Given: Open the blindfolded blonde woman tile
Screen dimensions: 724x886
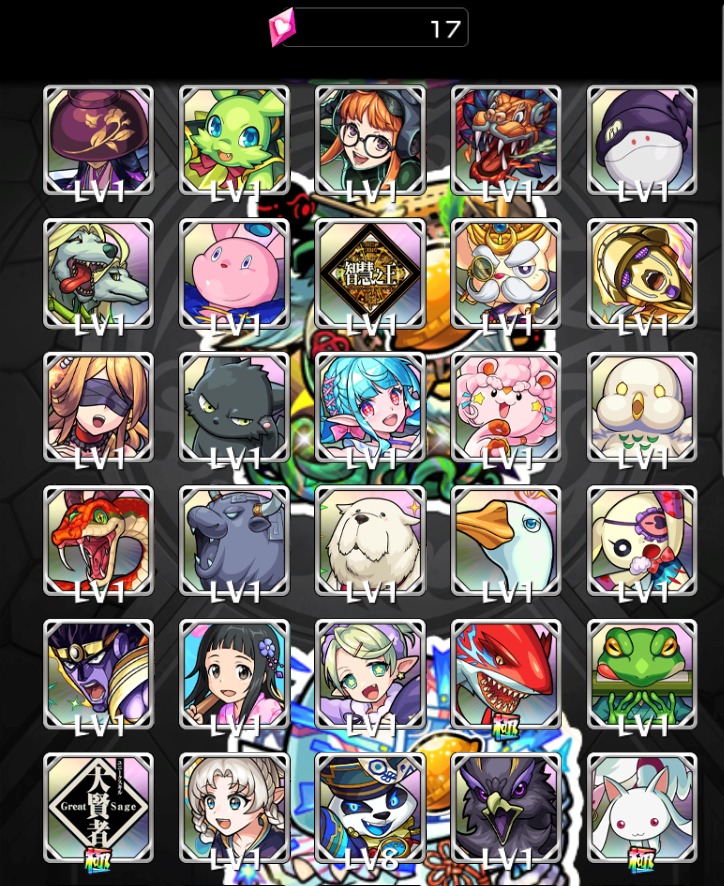Looking at the screenshot, I should point(98,407).
